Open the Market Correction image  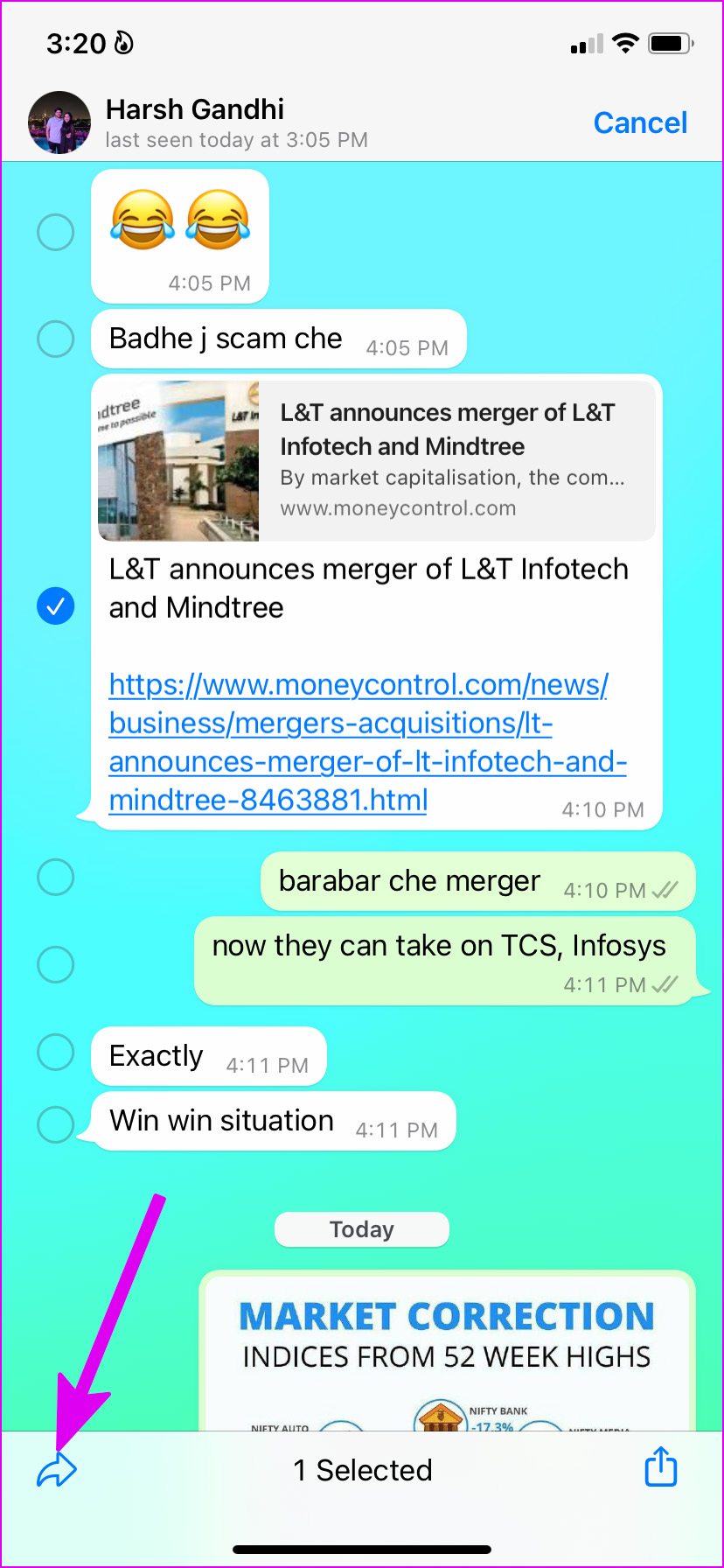[x=446, y=1352]
